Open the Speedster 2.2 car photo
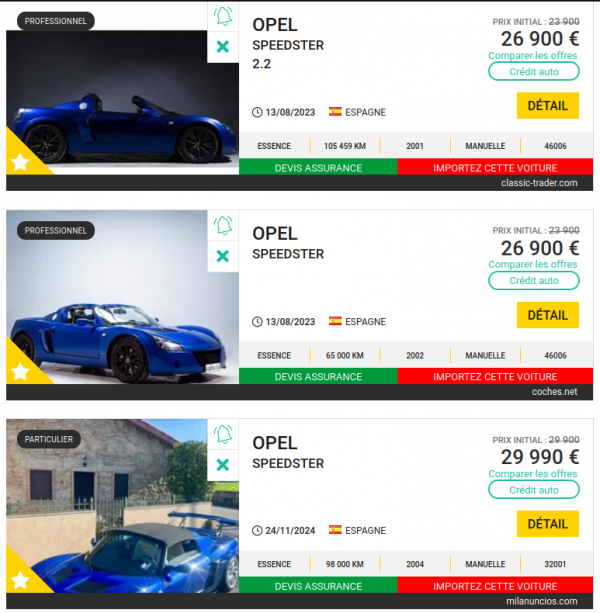Screen dimensions: 600x613 122,100
